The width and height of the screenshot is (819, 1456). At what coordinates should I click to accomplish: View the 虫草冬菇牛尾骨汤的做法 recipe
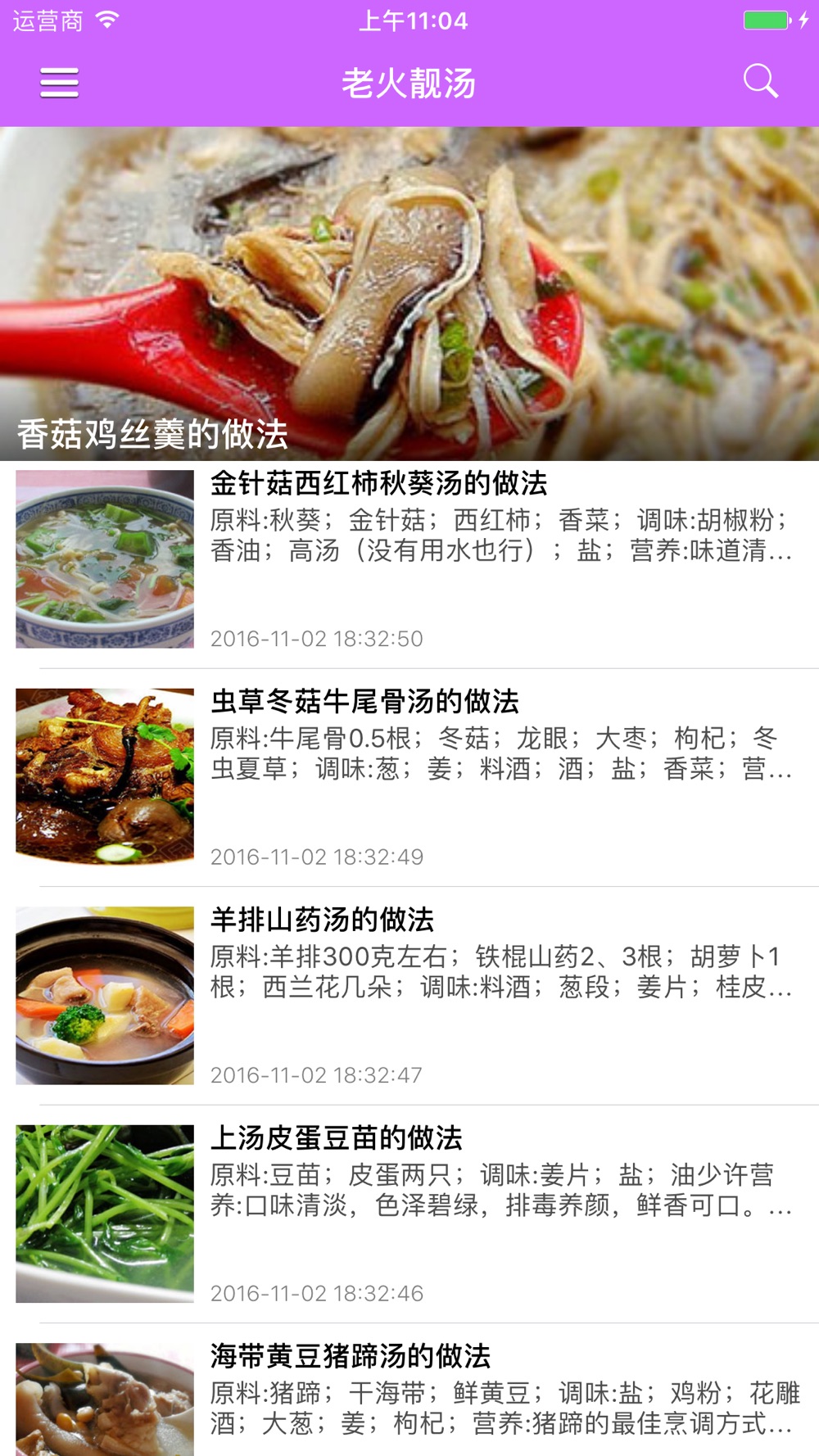coord(409,778)
